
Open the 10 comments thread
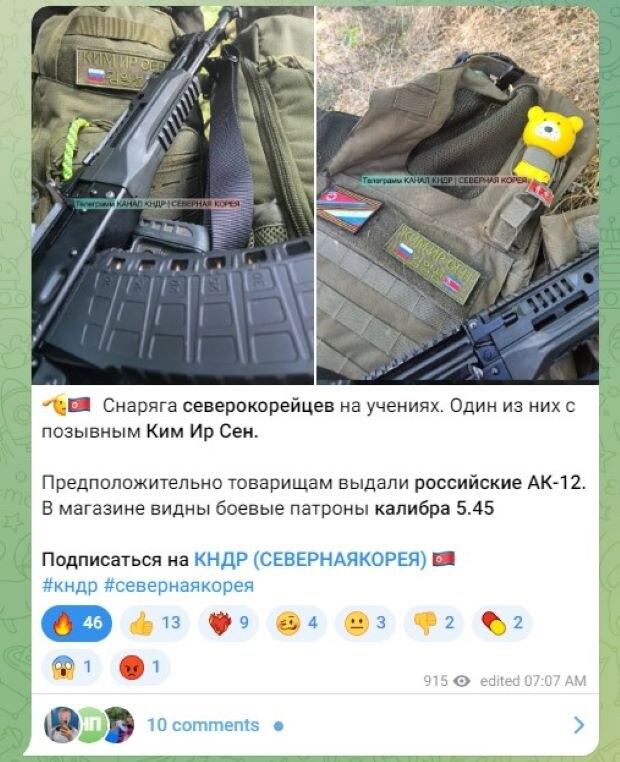tap(202, 725)
